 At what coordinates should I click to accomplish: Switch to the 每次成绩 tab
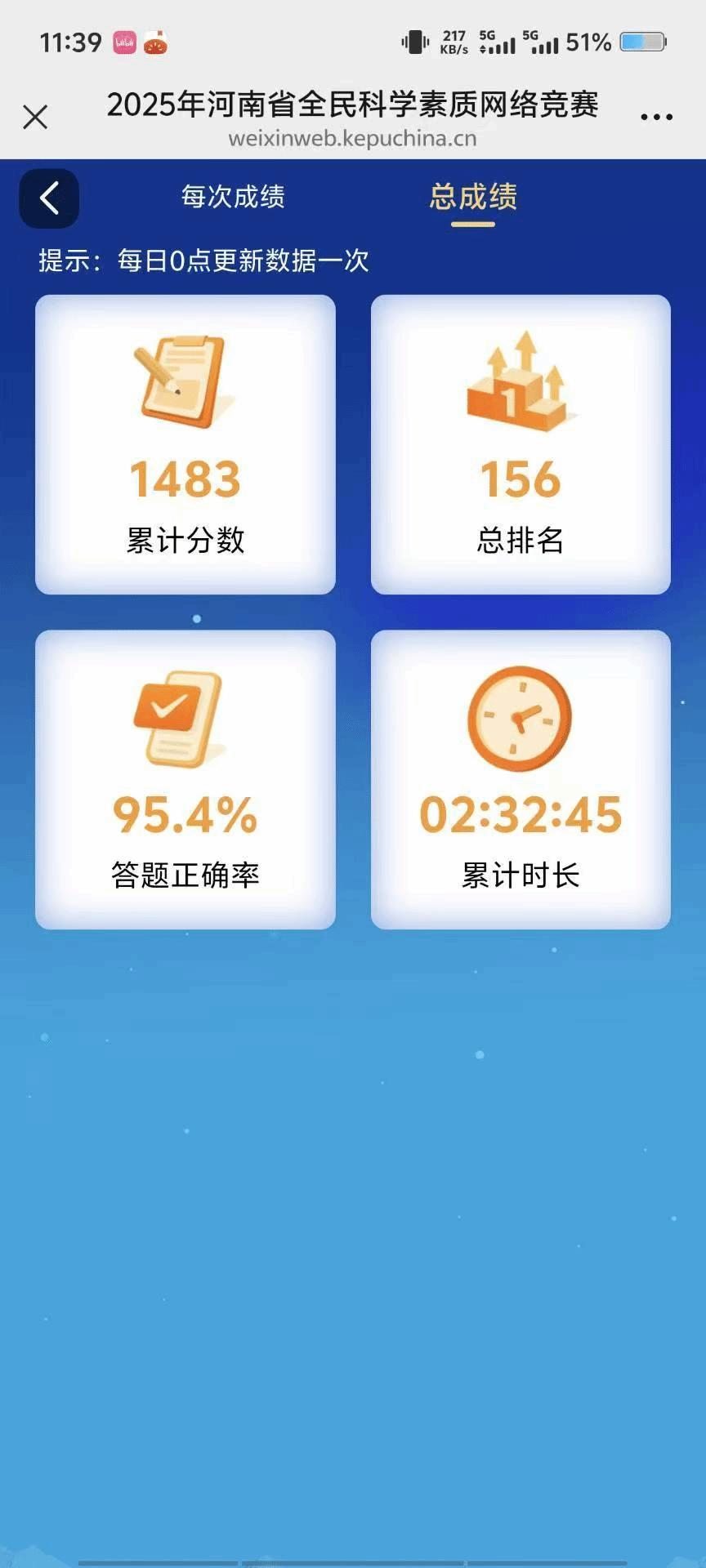tap(233, 197)
